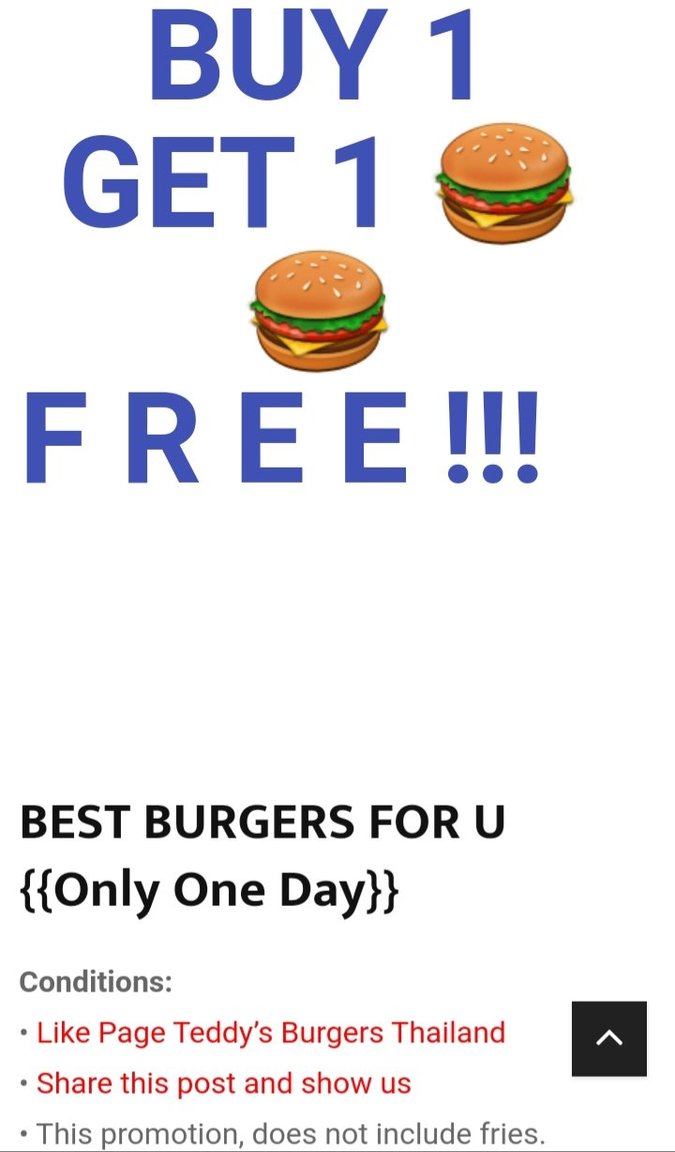The image size is (675, 1152).
Task: Tap the back-to-top arrow button
Action: 609,1039
